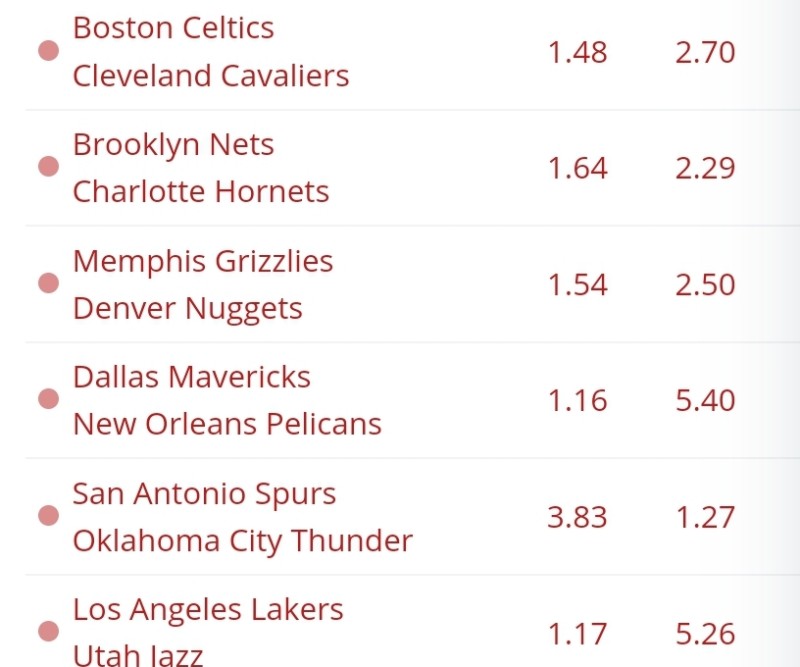Screen dimensions: 800x667
Task: Select the 2.70 odds for Cleveland Cavaliers
Action: (x=705, y=52)
